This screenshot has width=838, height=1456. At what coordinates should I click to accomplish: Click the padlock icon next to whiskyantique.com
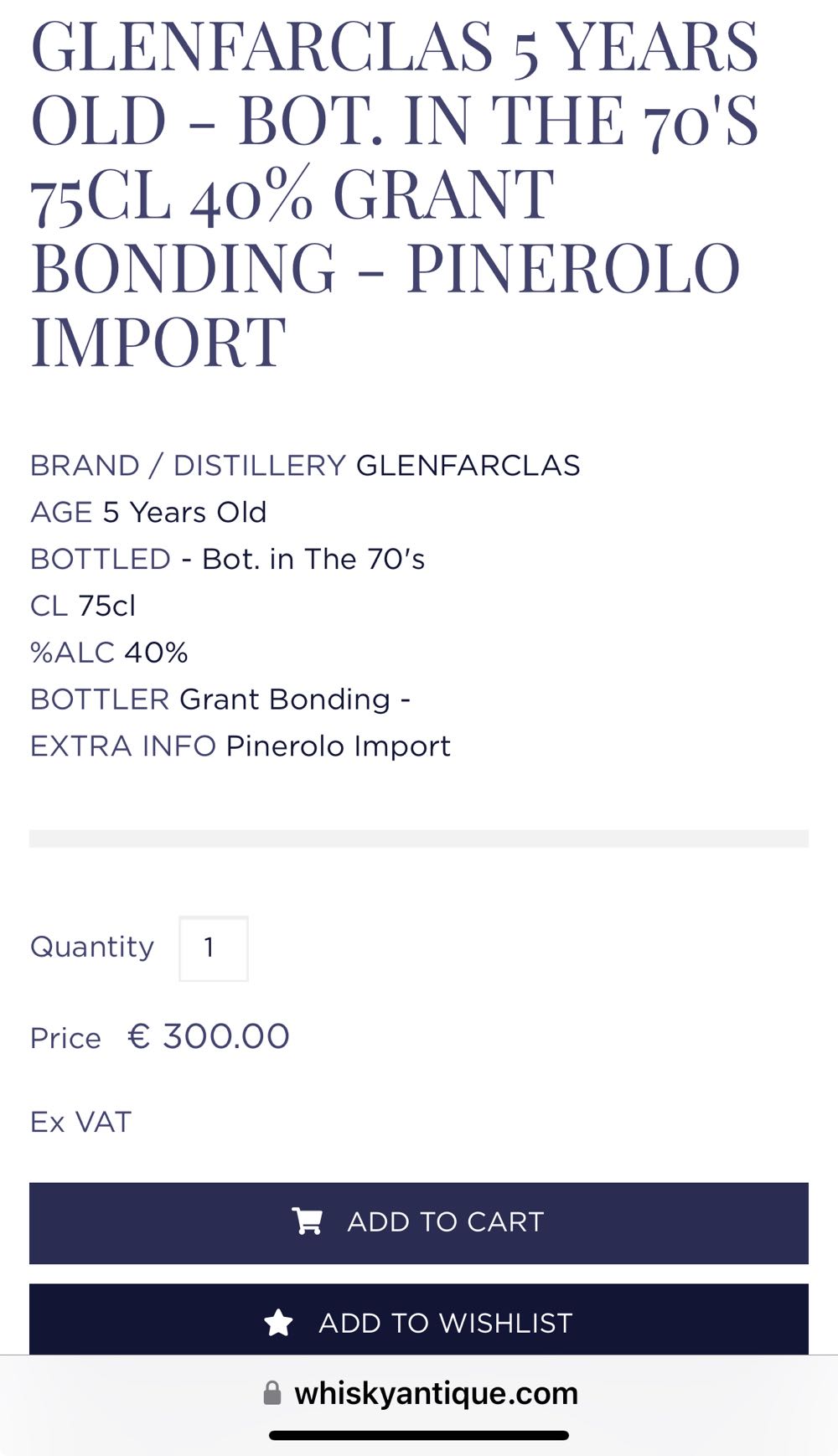(x=272, y=1392)
